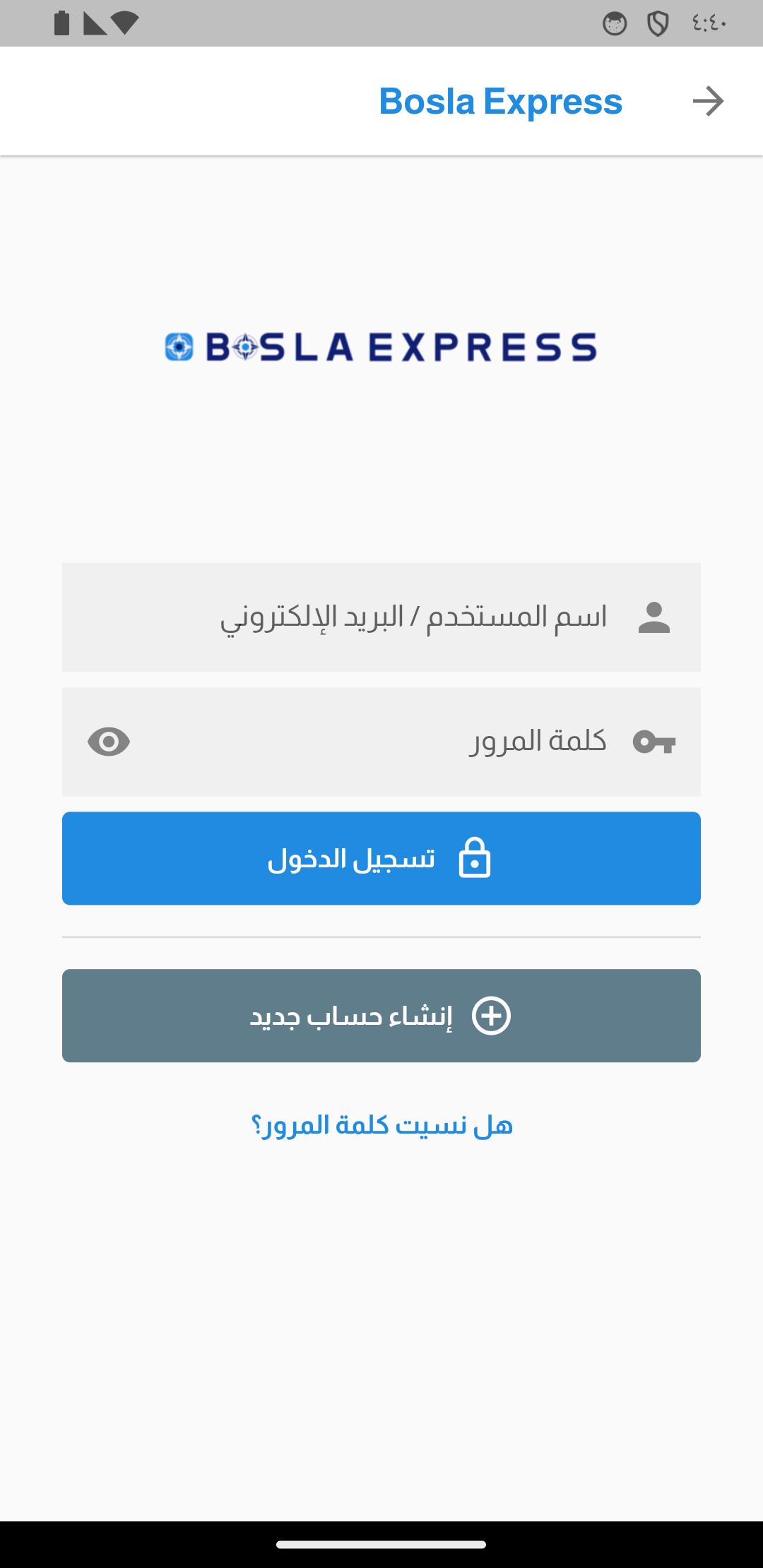Create a new account (إنشاء حساب جديد)
Viewport: 763px width, 1568px height.
[x=381, y=1016]
